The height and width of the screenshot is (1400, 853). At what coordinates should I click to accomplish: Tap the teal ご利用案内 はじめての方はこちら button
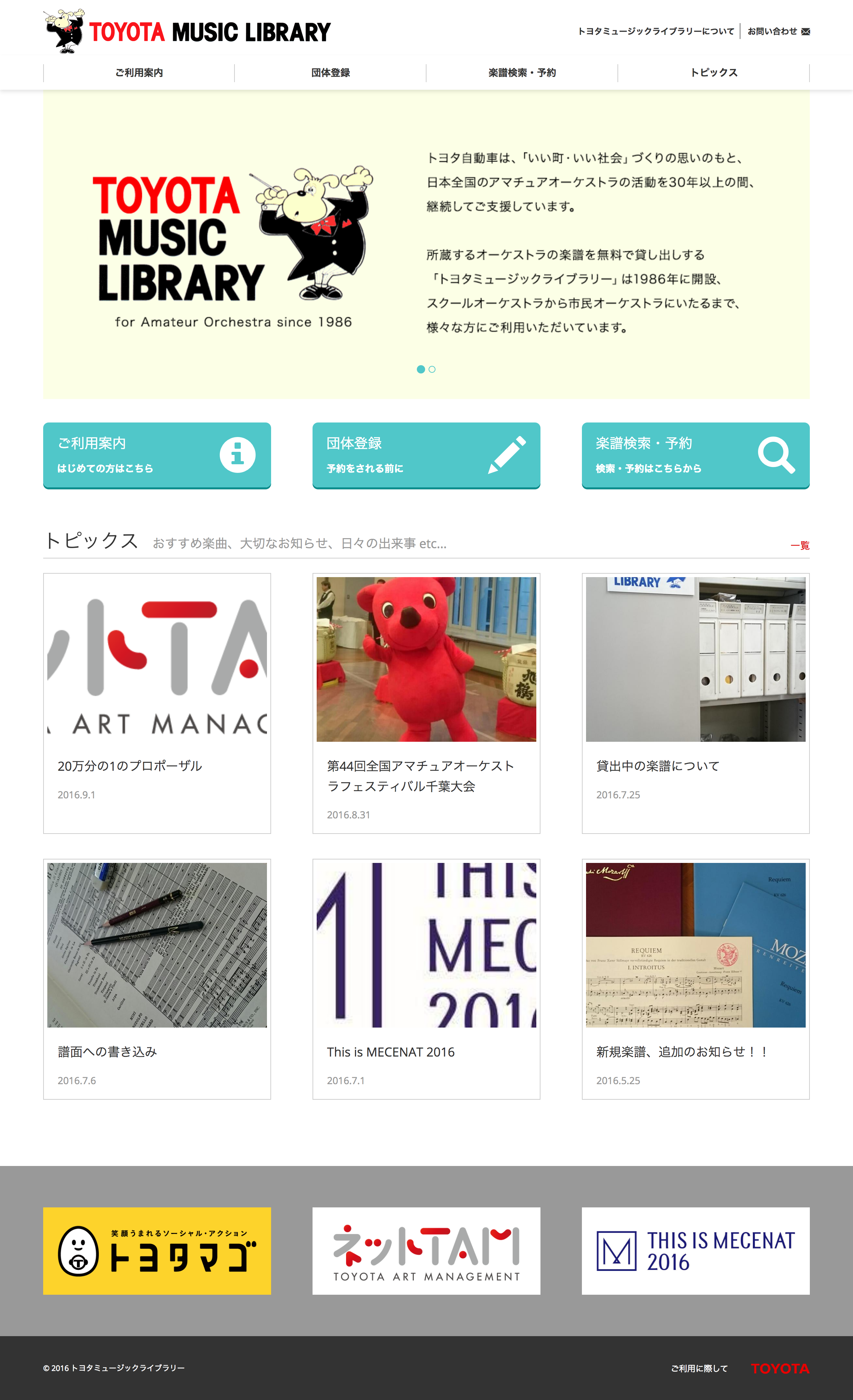[x=157, y=455]
